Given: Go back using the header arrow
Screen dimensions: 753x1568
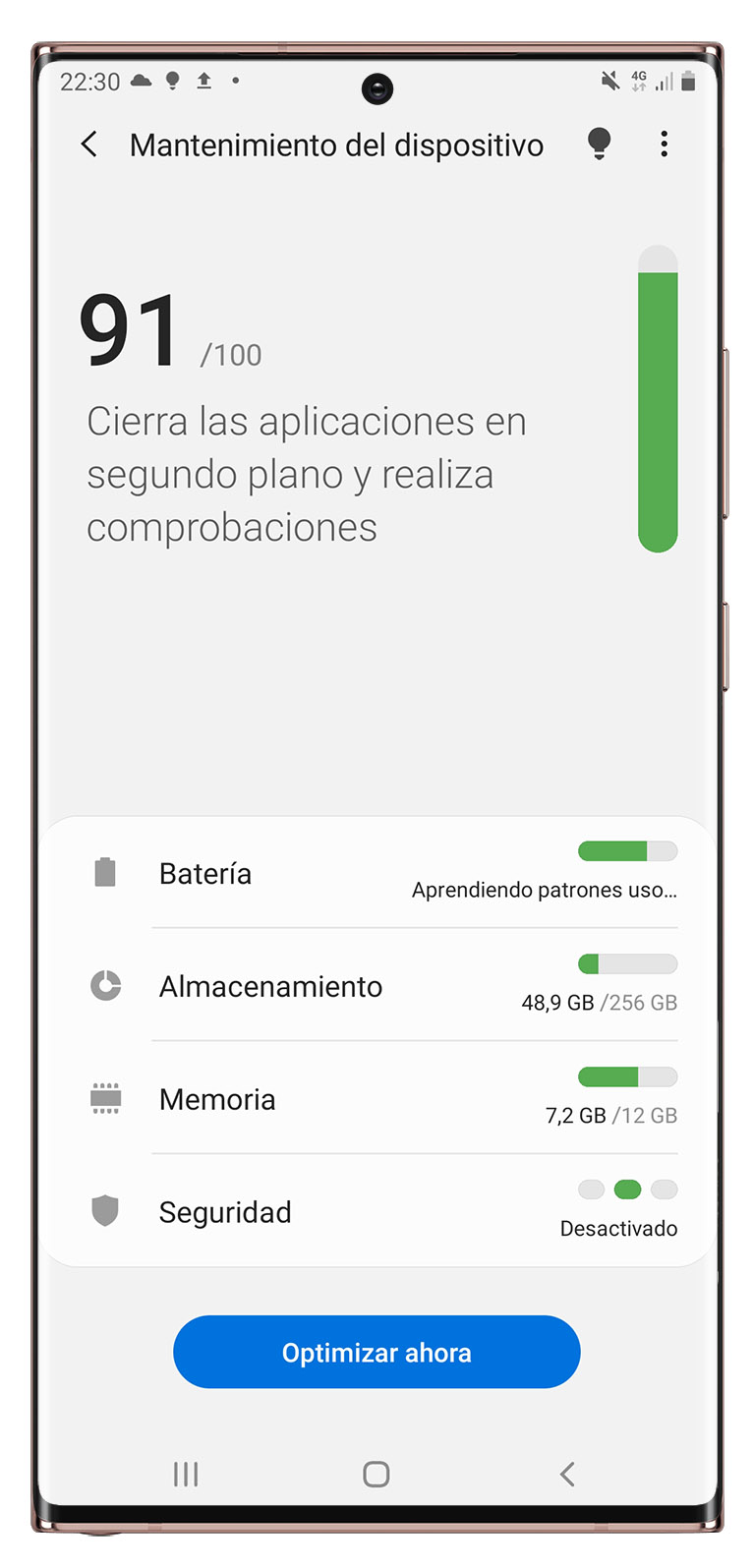Looking at the screenshot, I should pyautogui.click(x=89, y=145).
